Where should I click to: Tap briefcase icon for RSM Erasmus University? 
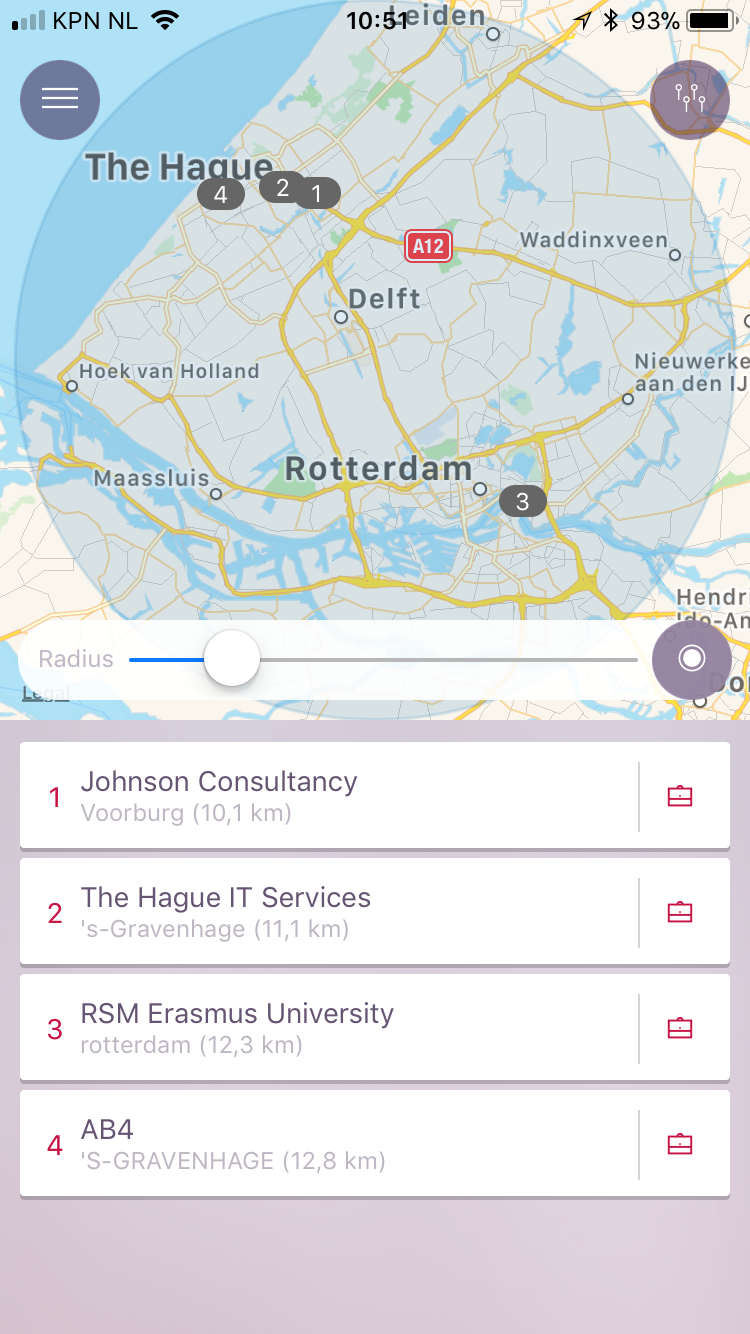coord(680,1028)
